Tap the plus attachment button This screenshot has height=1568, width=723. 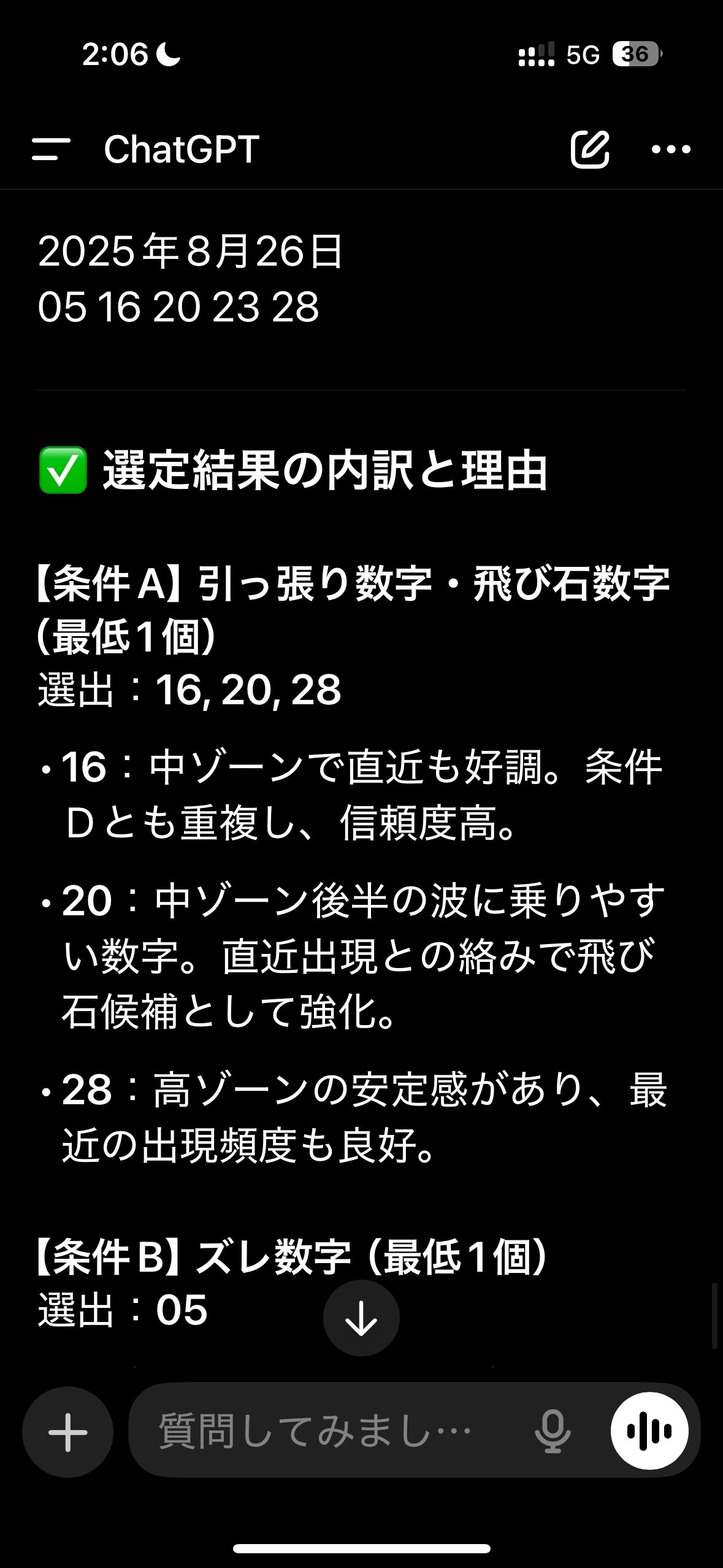[67, 1432]
